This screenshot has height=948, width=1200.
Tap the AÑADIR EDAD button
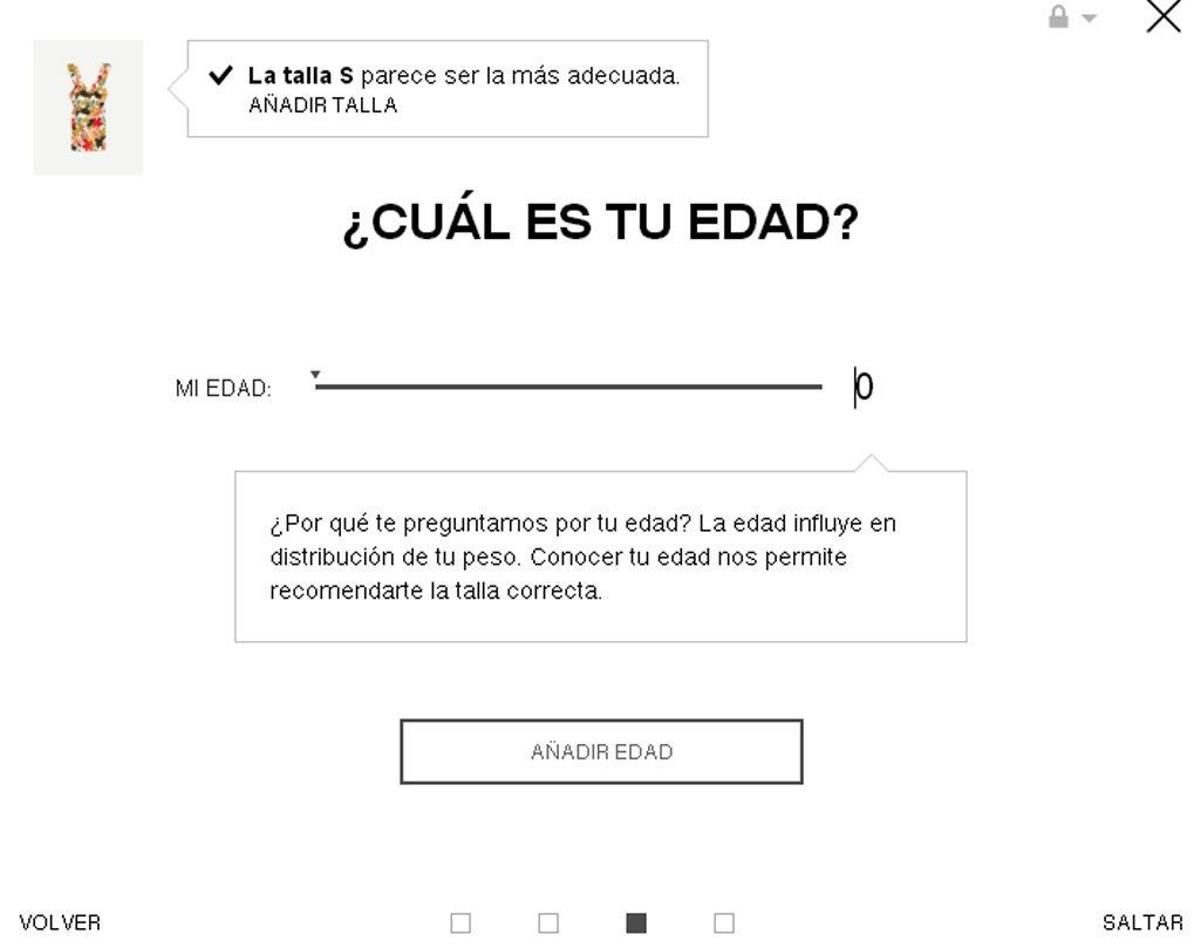click(x=601, y=752)
